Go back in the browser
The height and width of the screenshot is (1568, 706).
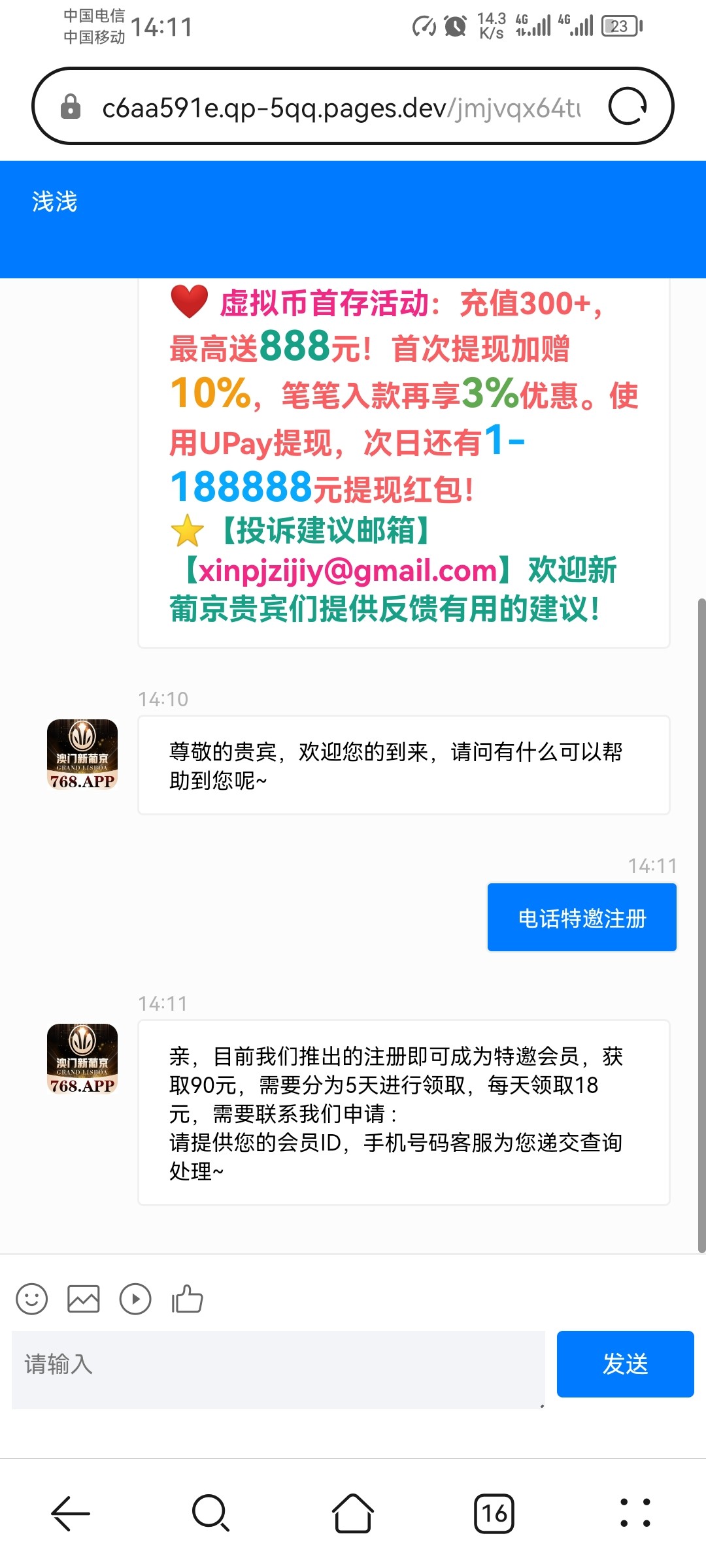71,1513
